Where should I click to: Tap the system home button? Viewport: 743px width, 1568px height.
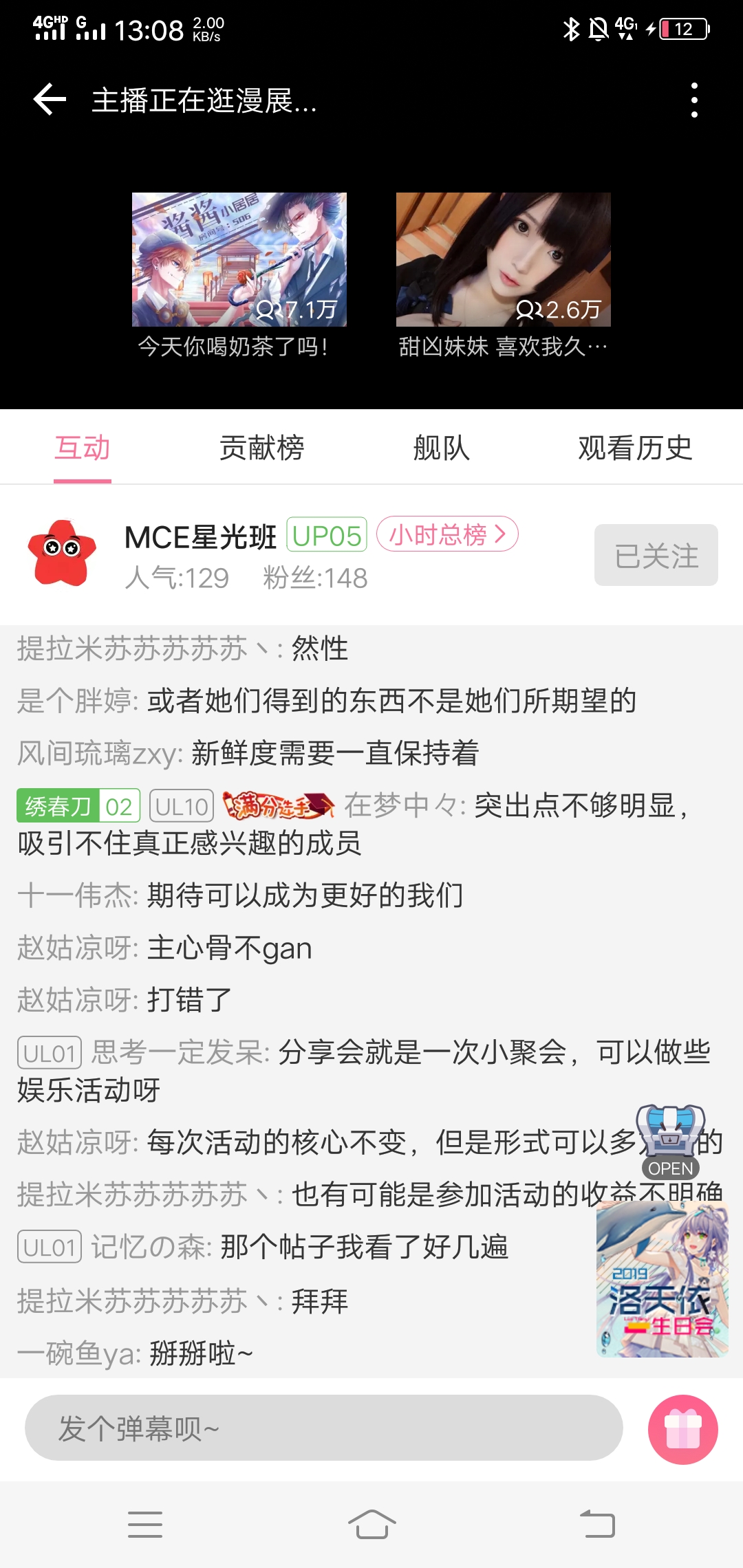tap(371, 1524)
